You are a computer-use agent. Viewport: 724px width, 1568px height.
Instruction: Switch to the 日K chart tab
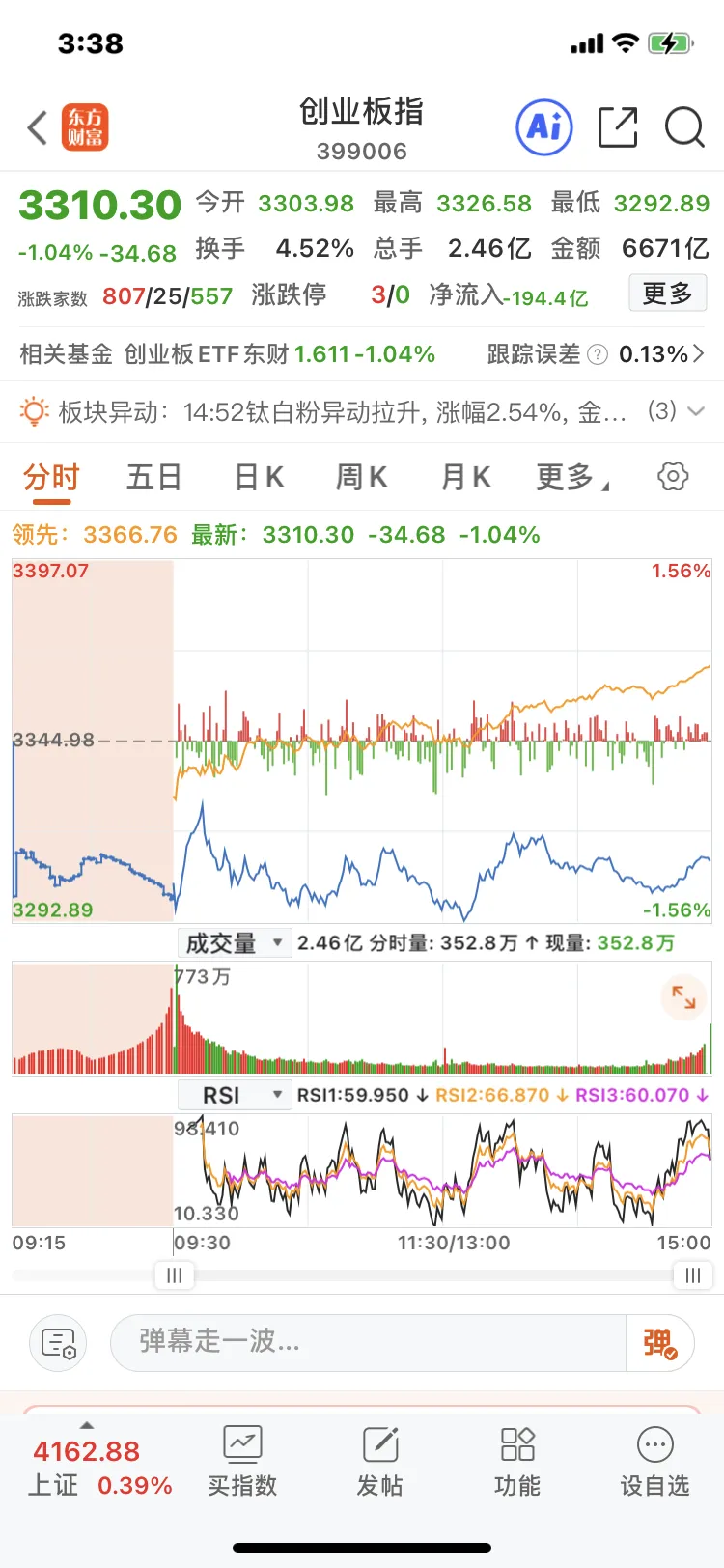click(x=259, y=477)
